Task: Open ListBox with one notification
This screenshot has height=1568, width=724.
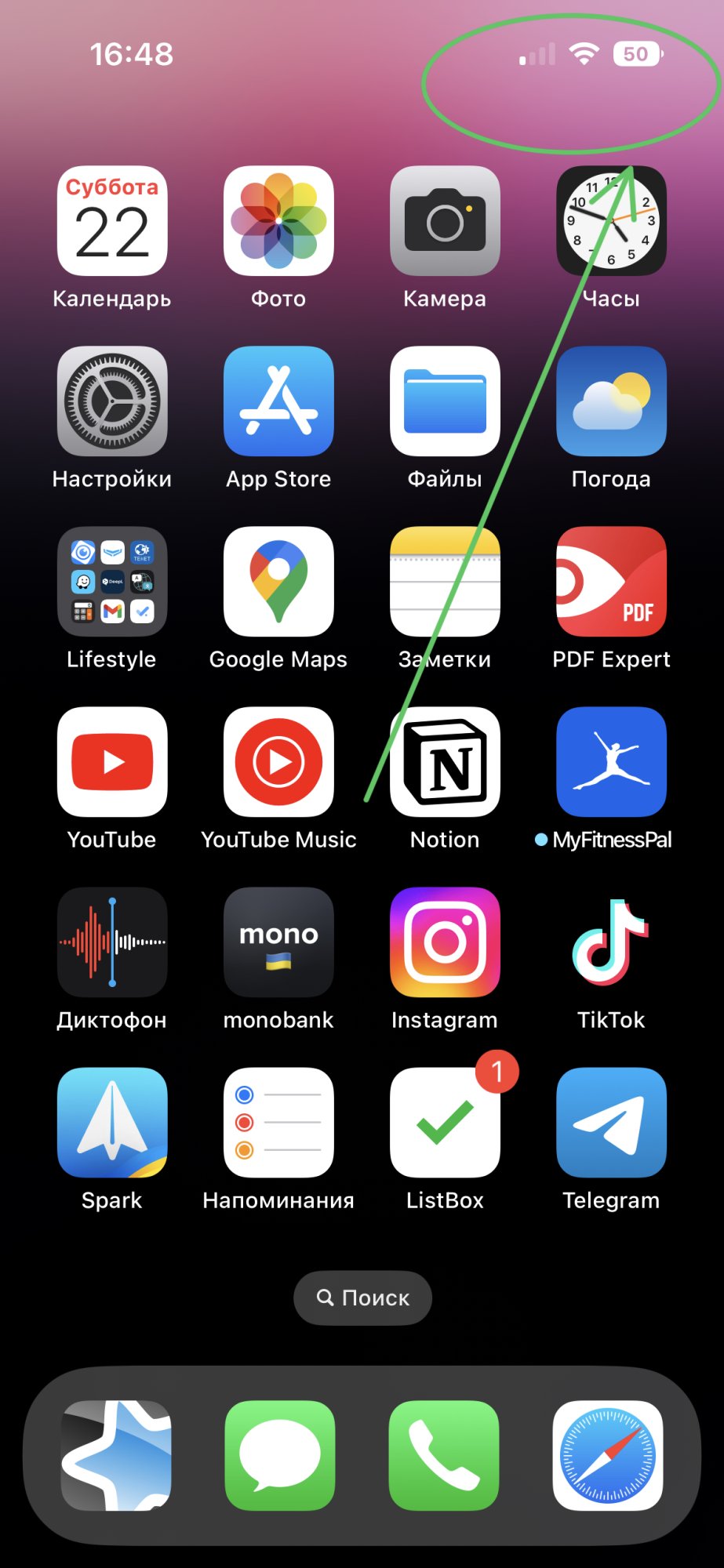Action: click(x=445, y=1123)
